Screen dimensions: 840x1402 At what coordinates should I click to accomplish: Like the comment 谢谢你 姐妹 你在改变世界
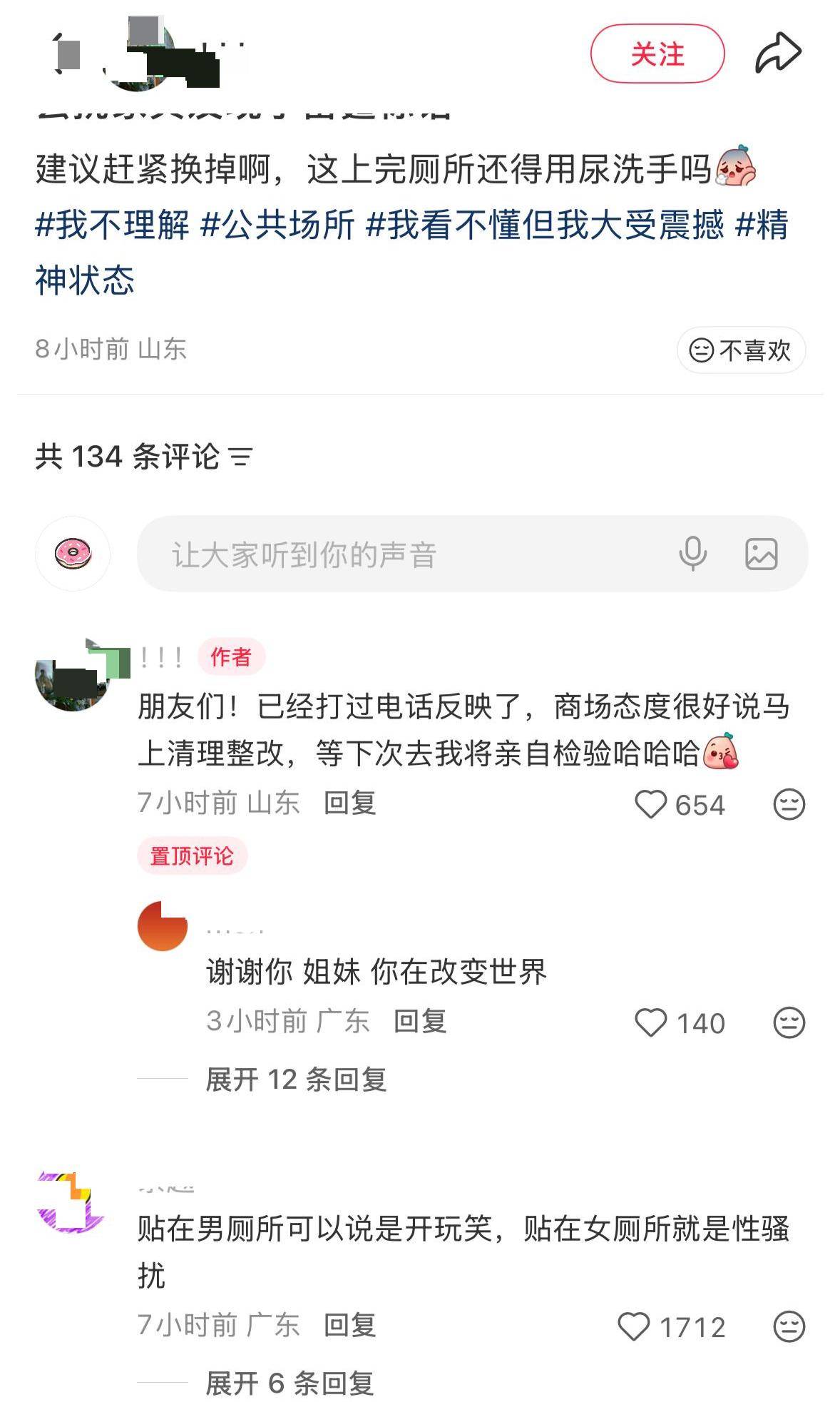tap(651, 1023)
